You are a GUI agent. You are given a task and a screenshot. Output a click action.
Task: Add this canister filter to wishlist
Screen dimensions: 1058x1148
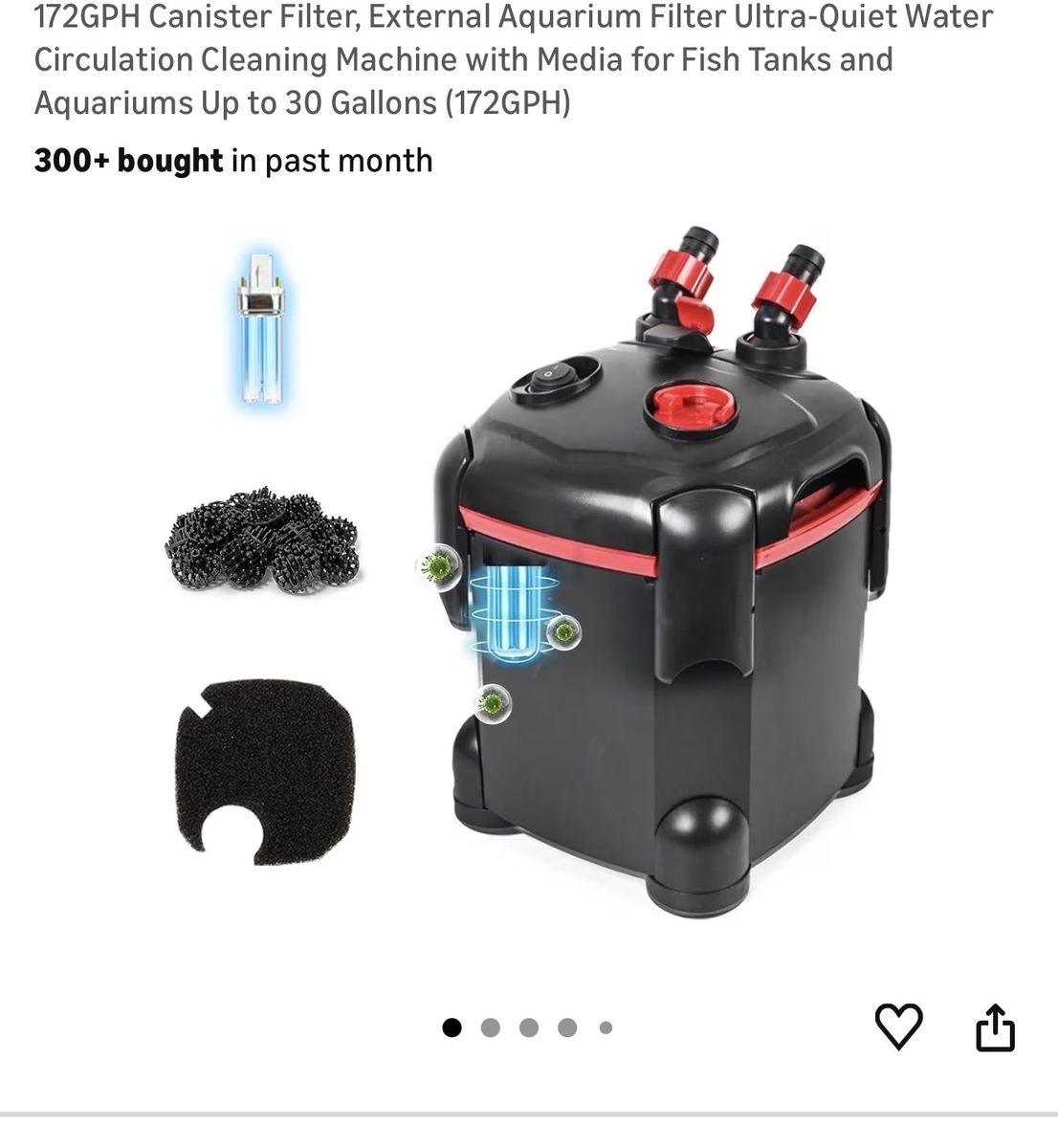(898, 1027)
